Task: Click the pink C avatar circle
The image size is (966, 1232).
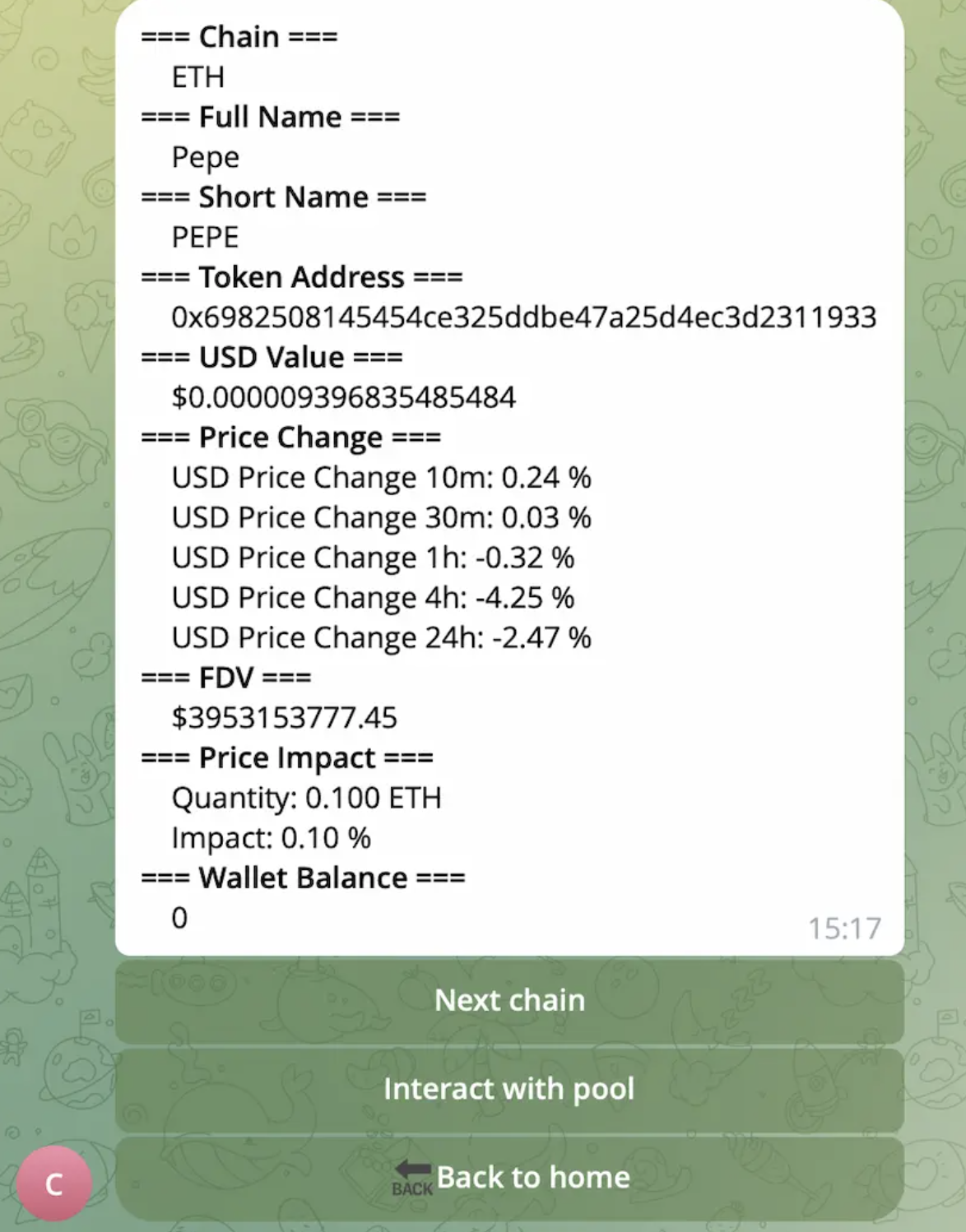Action: tap(54, 1182)
